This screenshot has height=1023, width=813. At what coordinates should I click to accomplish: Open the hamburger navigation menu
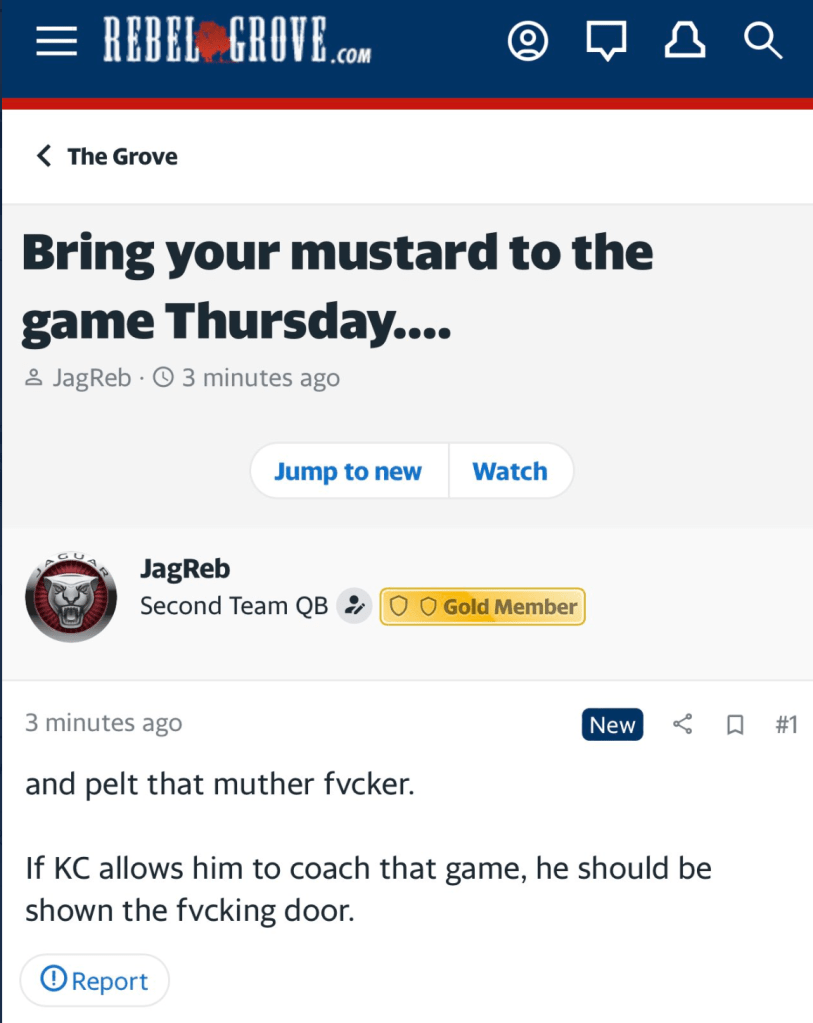pos(56,41)
